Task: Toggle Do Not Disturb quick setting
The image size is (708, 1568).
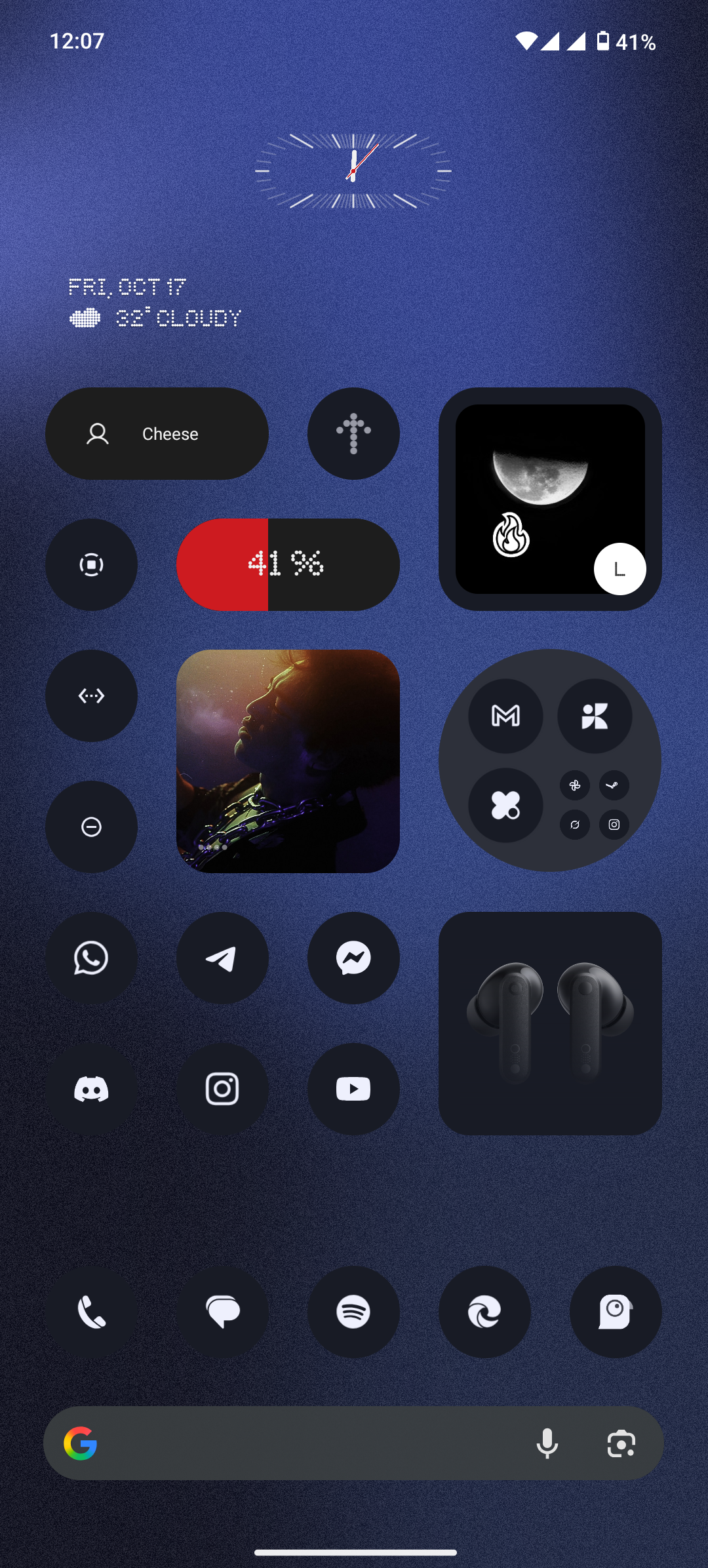Action: click(91, 827)
